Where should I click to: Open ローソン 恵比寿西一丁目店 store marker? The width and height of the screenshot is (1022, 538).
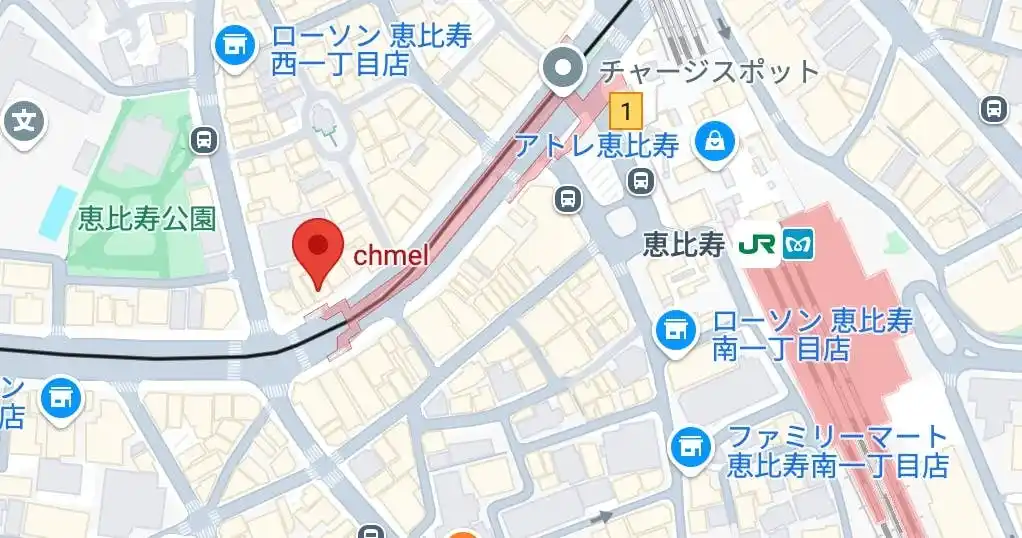pos(234,46)
